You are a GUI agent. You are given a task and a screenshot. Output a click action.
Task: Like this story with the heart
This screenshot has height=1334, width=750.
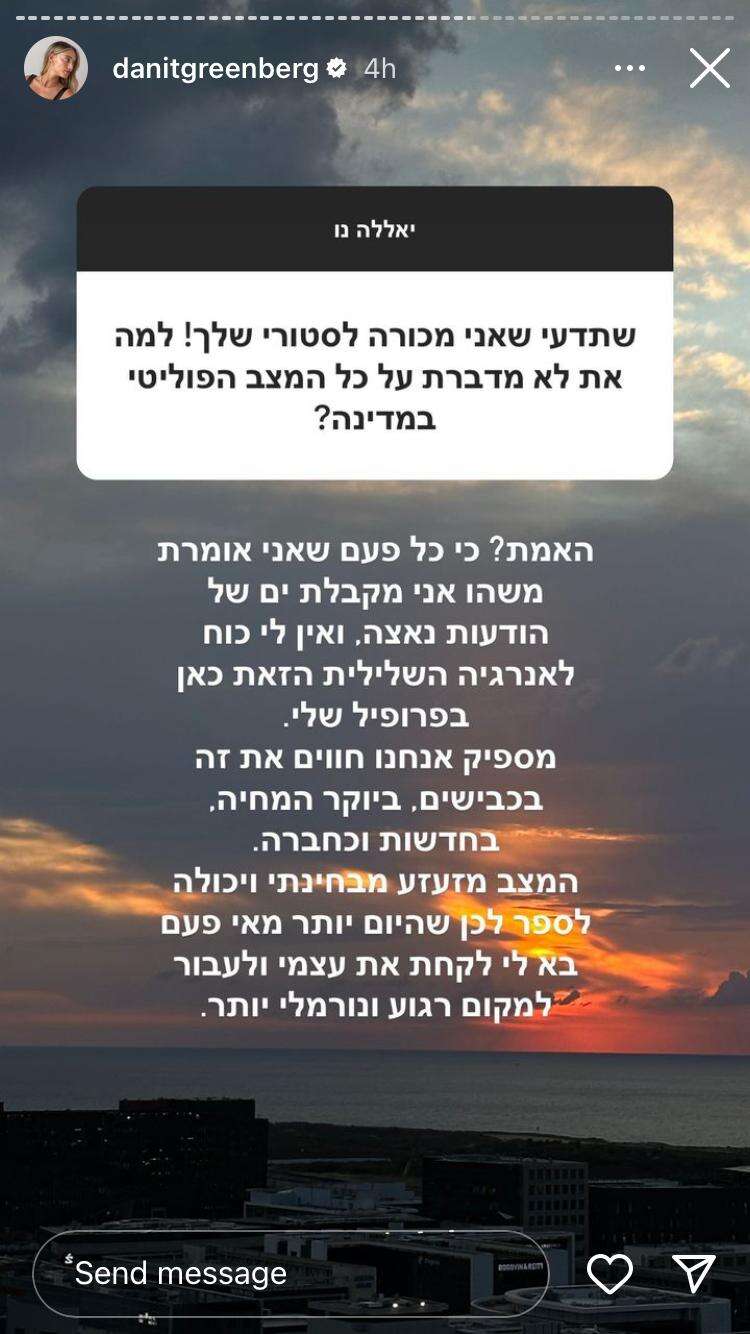click(609, 1273)
